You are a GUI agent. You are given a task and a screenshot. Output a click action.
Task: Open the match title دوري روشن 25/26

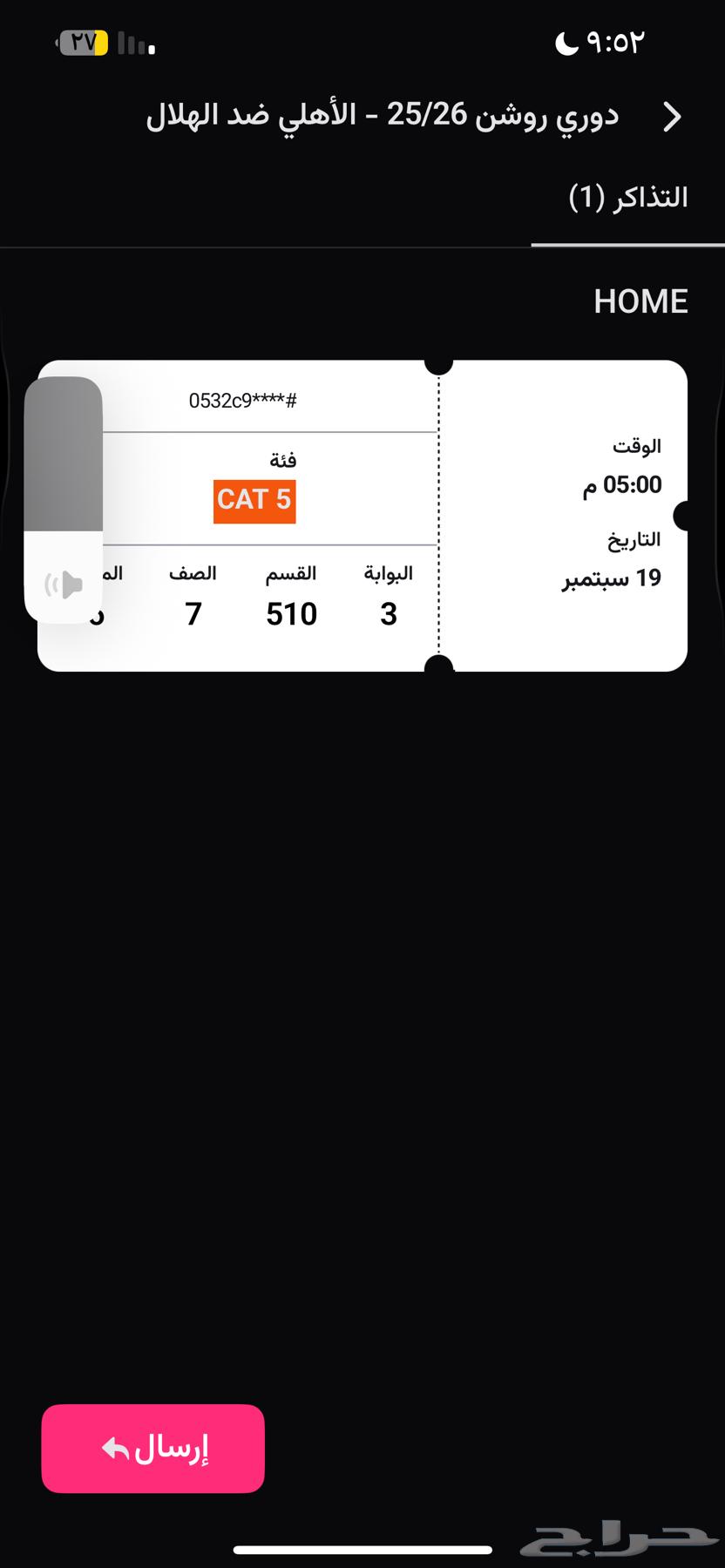click(x=383, y=117)
